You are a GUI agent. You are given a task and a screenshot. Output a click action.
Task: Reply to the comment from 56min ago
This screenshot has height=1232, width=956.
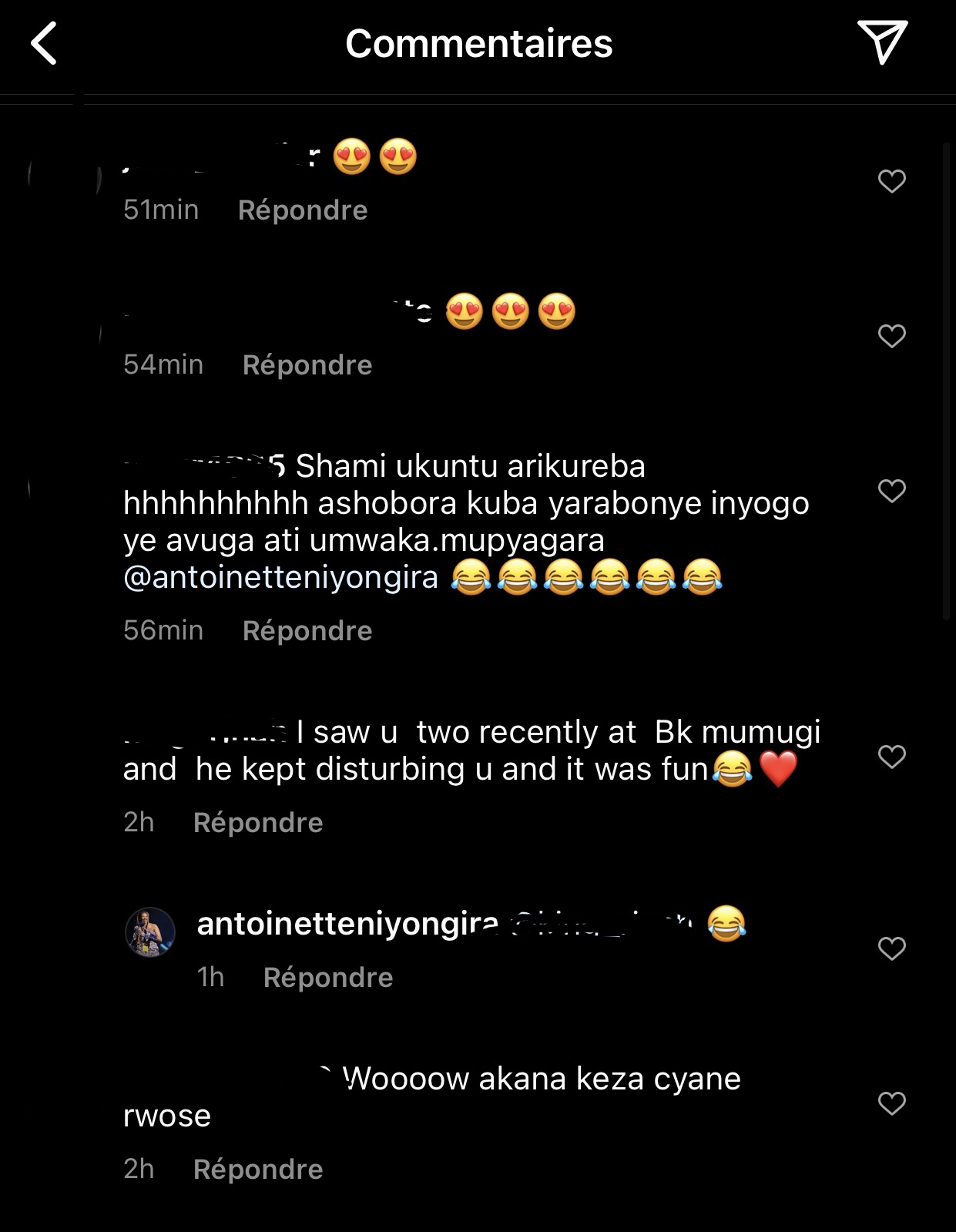(307, 631)
